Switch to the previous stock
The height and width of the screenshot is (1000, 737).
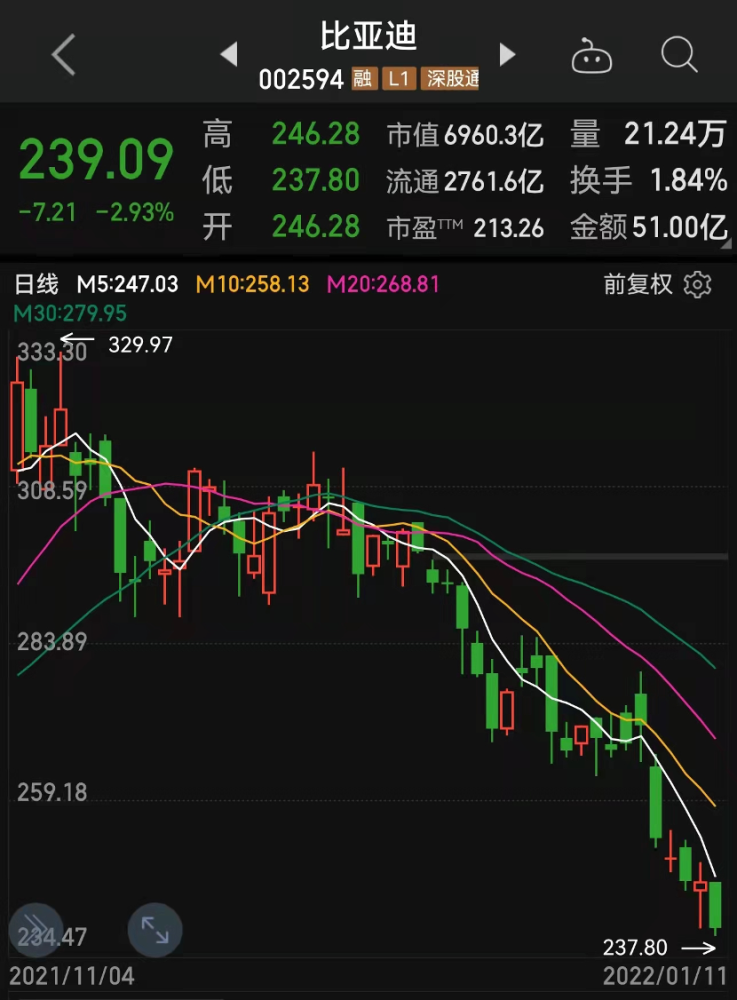click(229, 54)
